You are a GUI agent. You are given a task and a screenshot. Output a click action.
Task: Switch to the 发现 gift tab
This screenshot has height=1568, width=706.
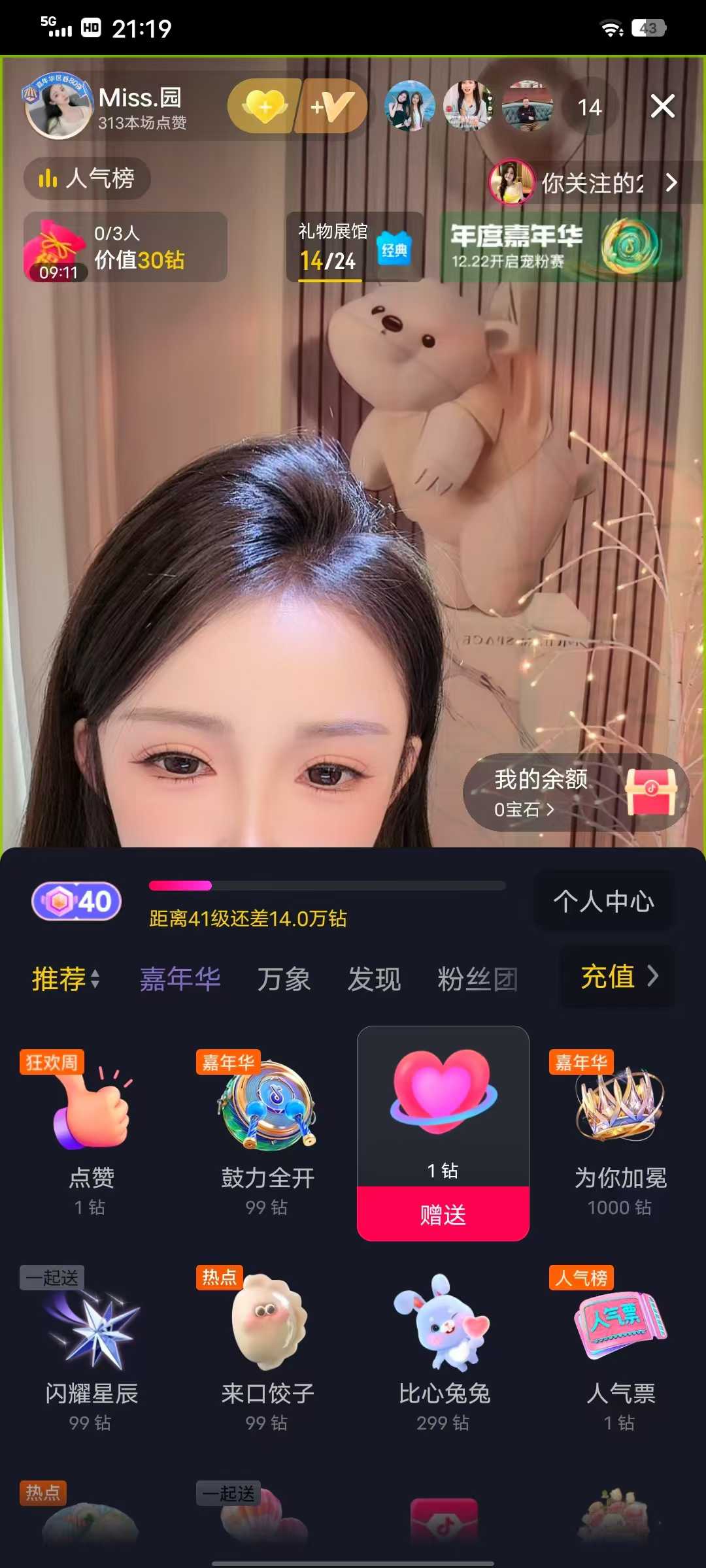pyautogui.click(x=374, y=979)
